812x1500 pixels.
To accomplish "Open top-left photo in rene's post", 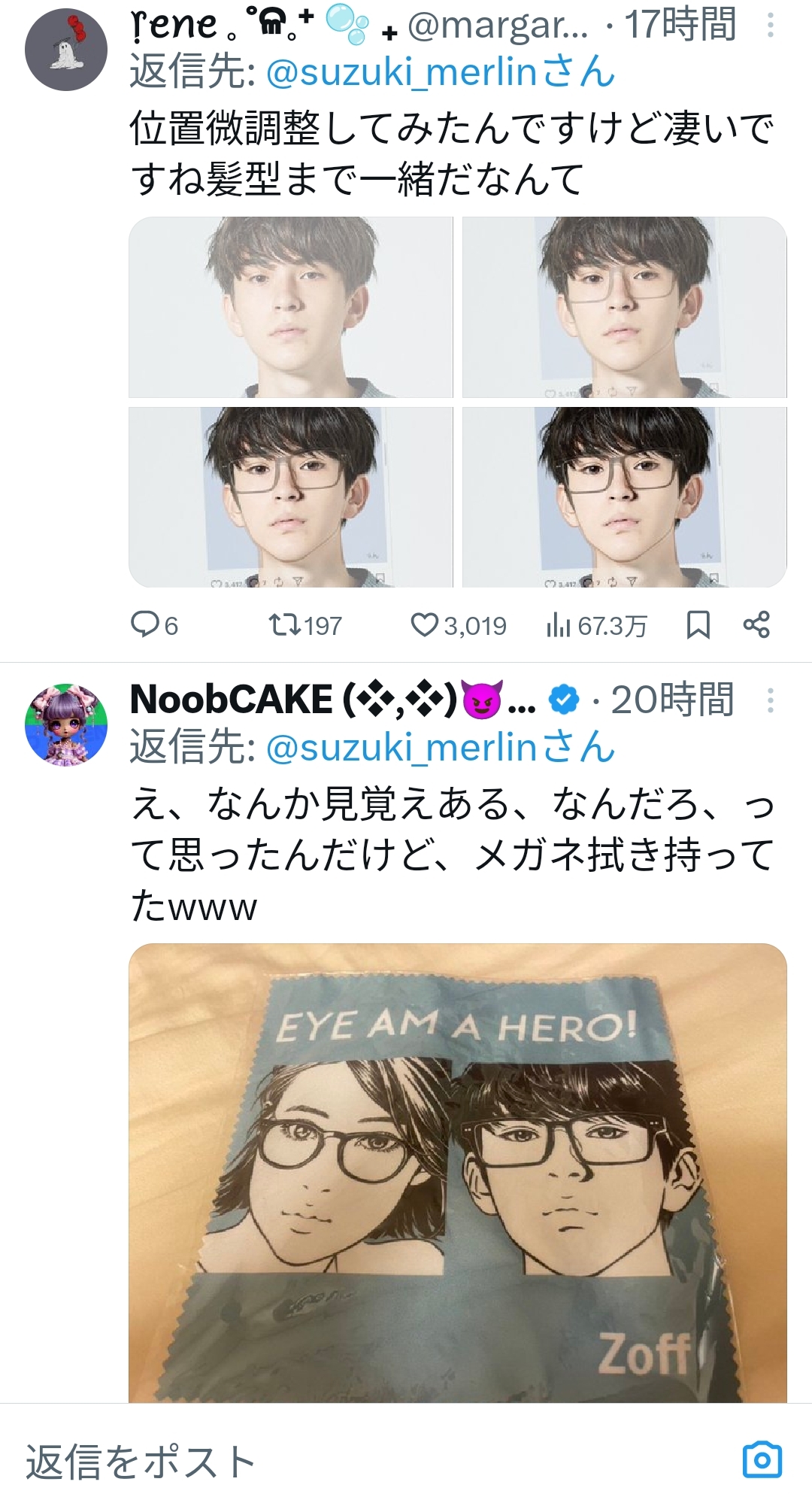I will (291, 307).
